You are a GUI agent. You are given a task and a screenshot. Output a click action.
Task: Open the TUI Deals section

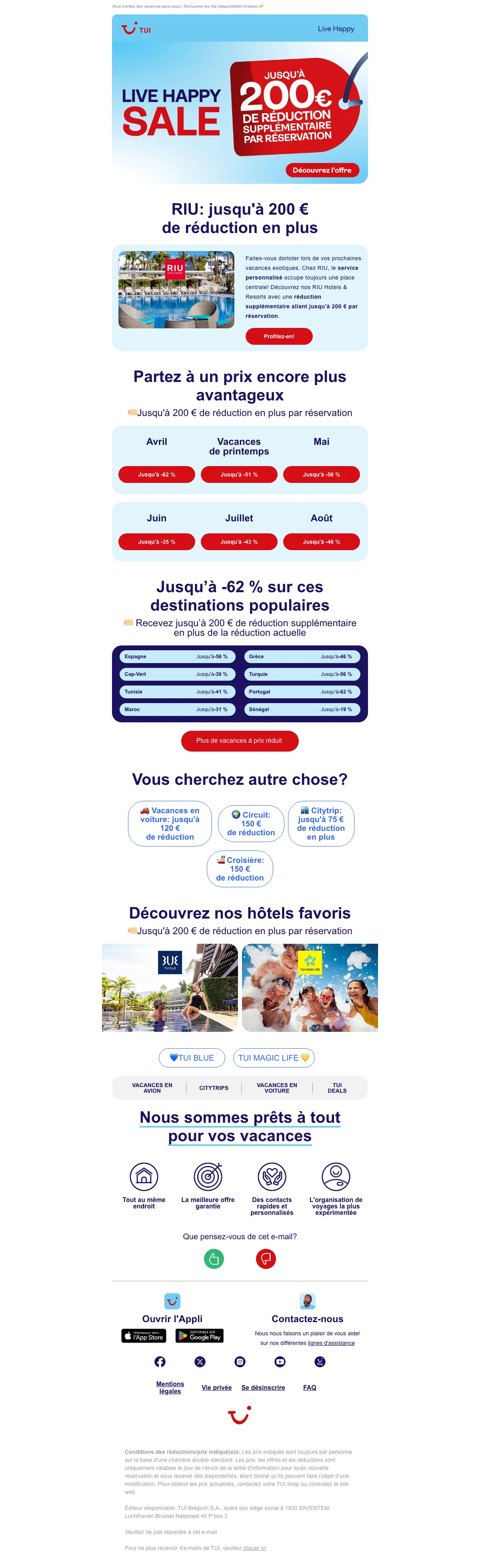[x=337, y=1088]
